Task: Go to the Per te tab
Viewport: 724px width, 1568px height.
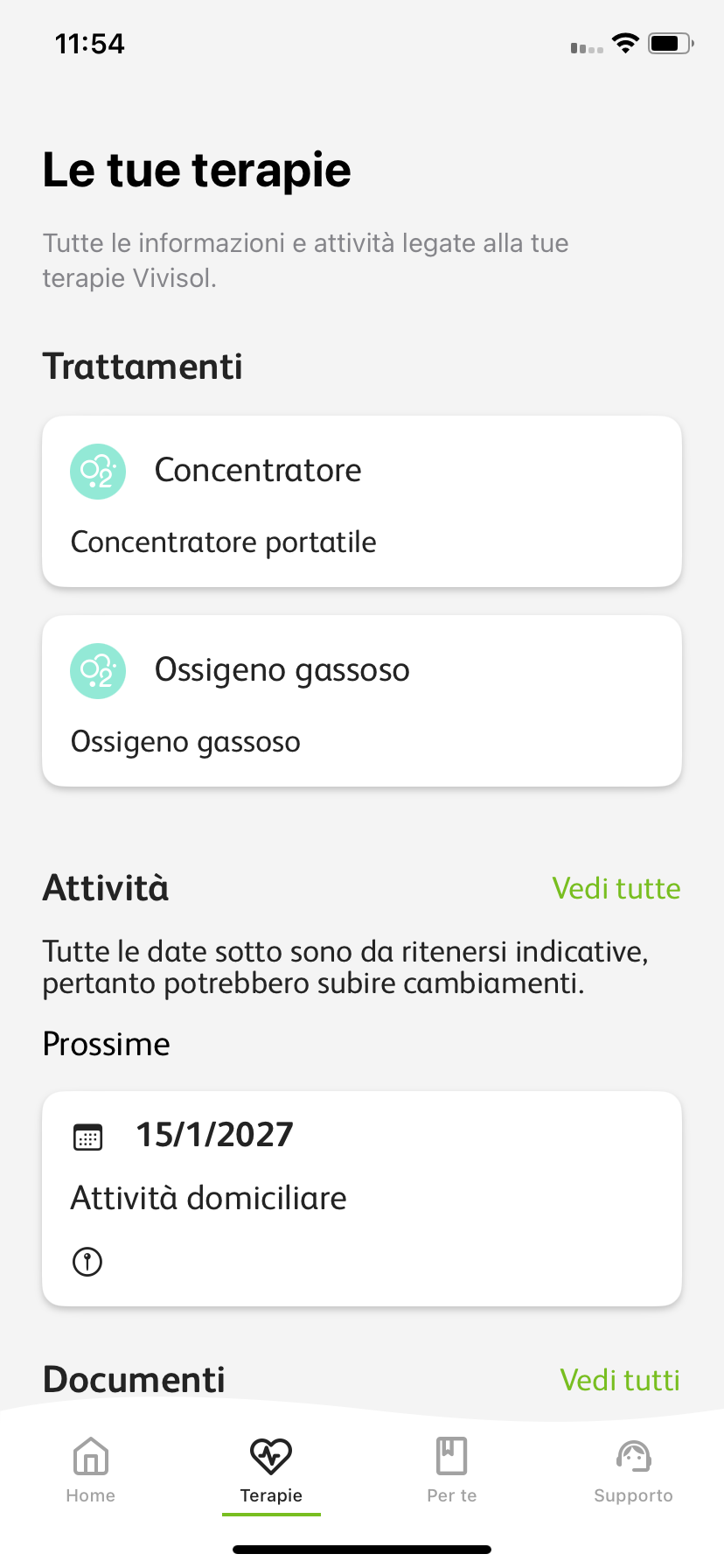Action: tap(452, 1470)
